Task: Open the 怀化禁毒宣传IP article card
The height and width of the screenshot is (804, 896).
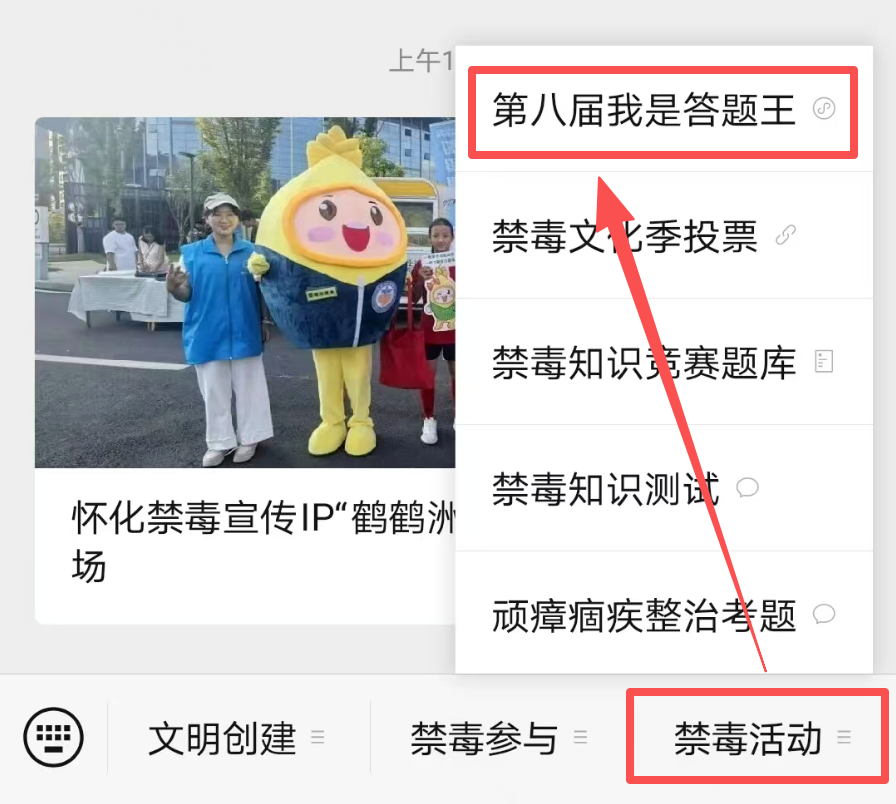Action: click(245, 370)
